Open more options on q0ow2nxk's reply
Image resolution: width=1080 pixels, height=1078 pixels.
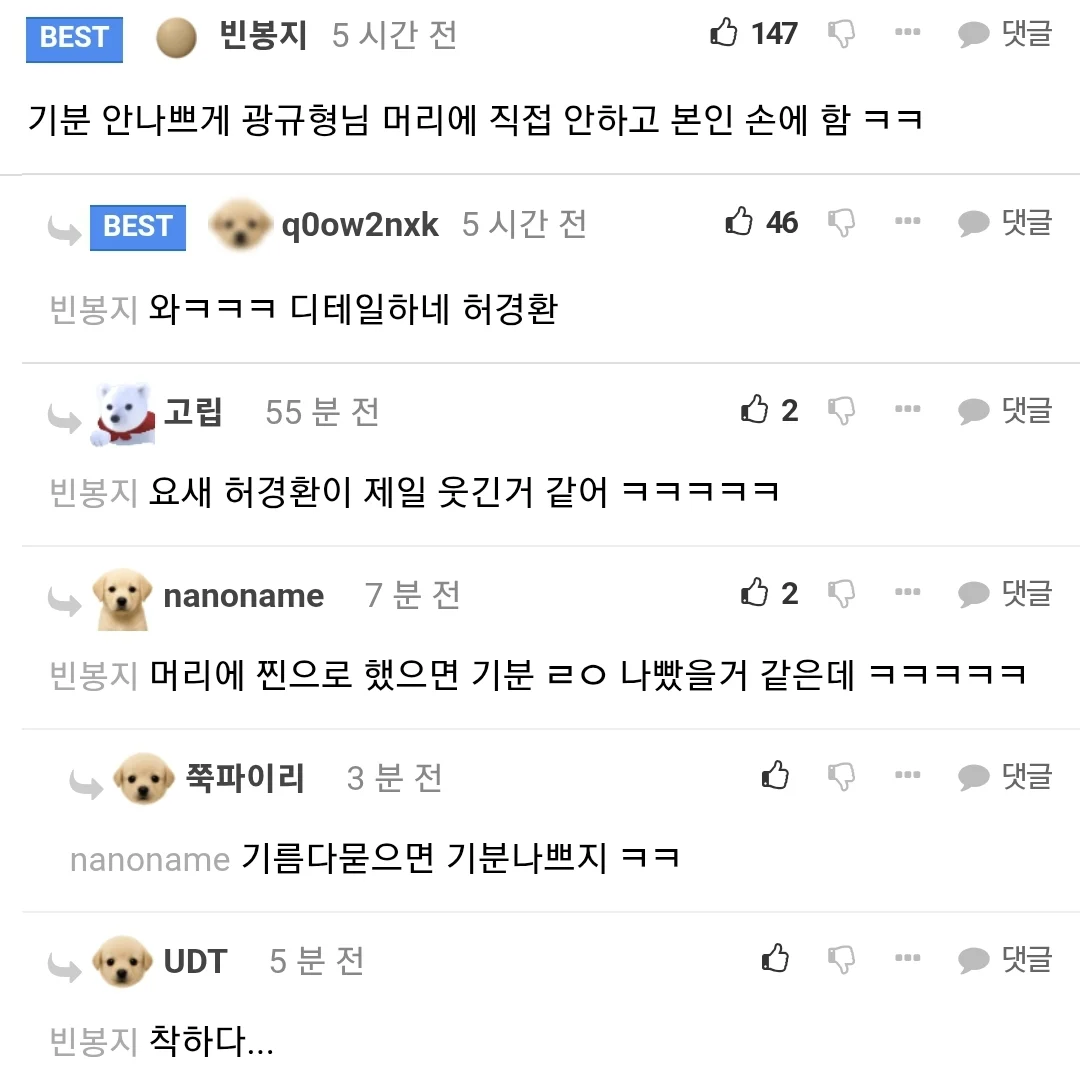click(907, 222)
